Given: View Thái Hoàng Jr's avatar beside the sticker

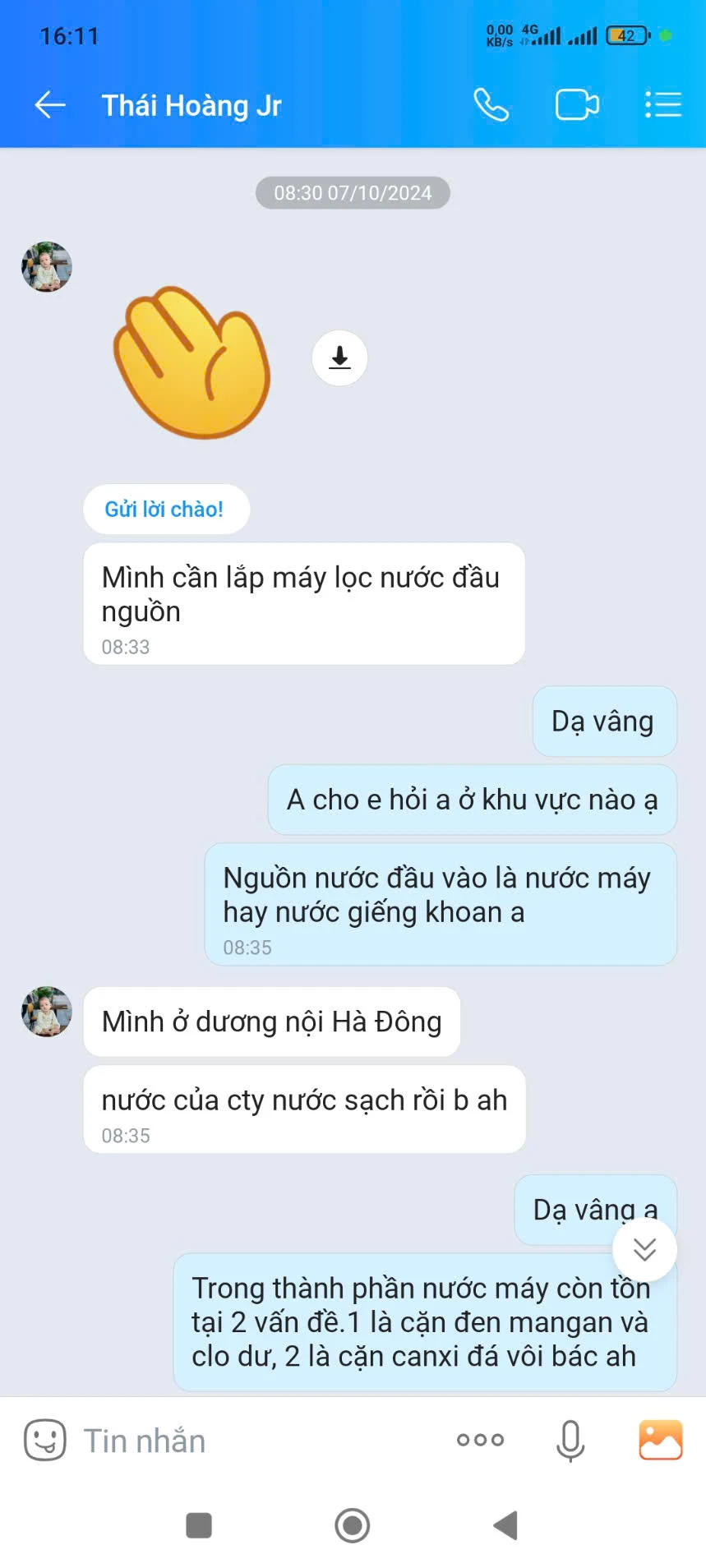Looking at the screenshot, I should tap(47, 267).
